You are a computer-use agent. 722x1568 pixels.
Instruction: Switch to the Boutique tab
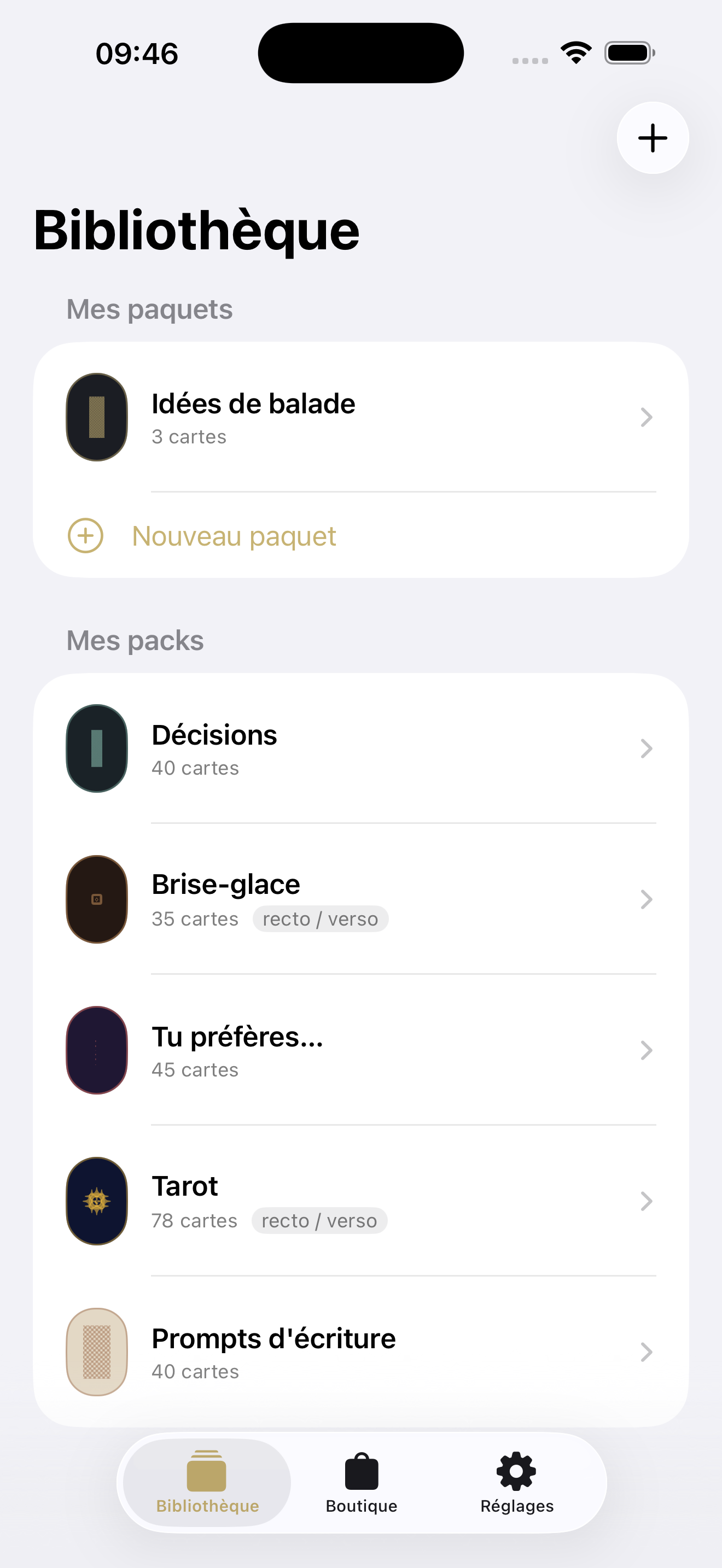(x=362, y=1483)
